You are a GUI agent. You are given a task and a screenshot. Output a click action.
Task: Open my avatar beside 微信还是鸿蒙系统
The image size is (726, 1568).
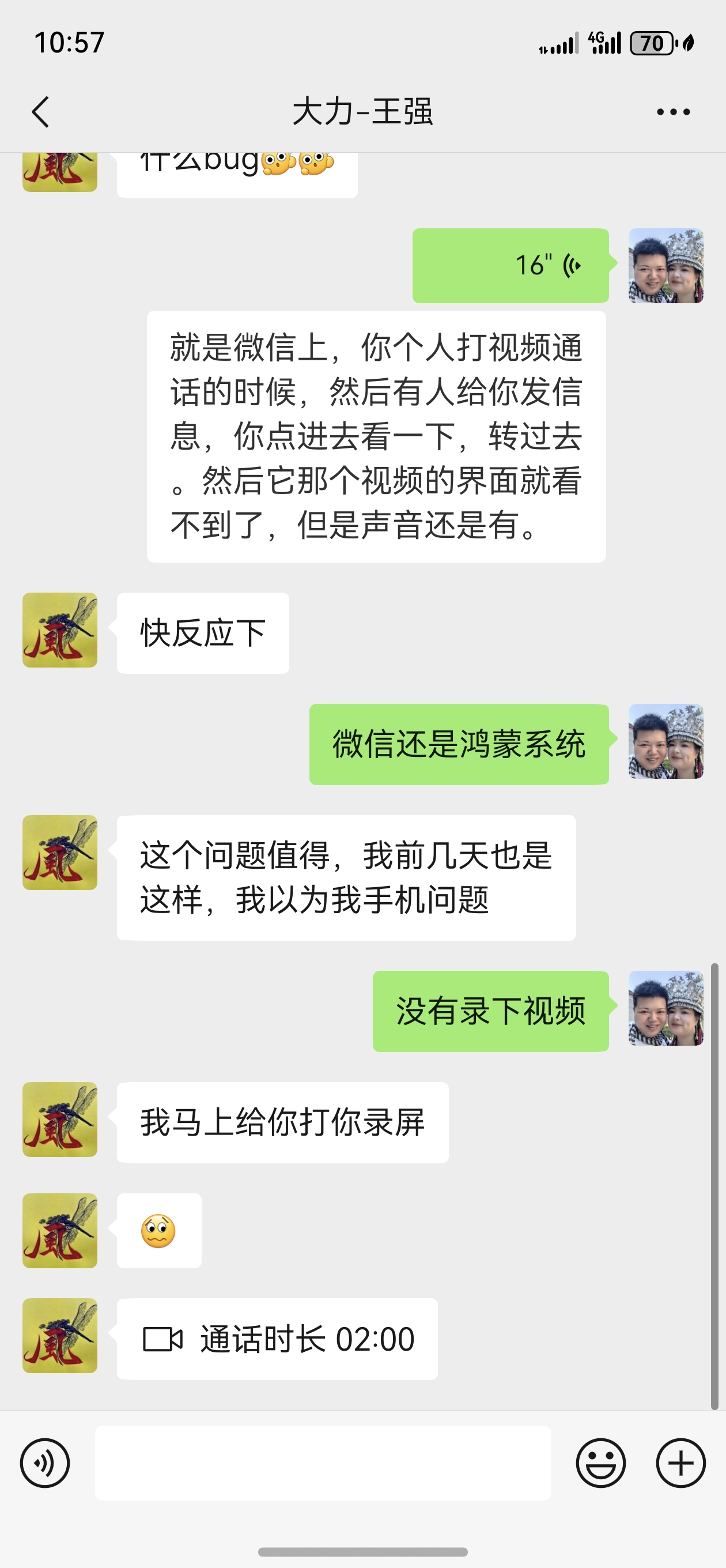(665, 741)
